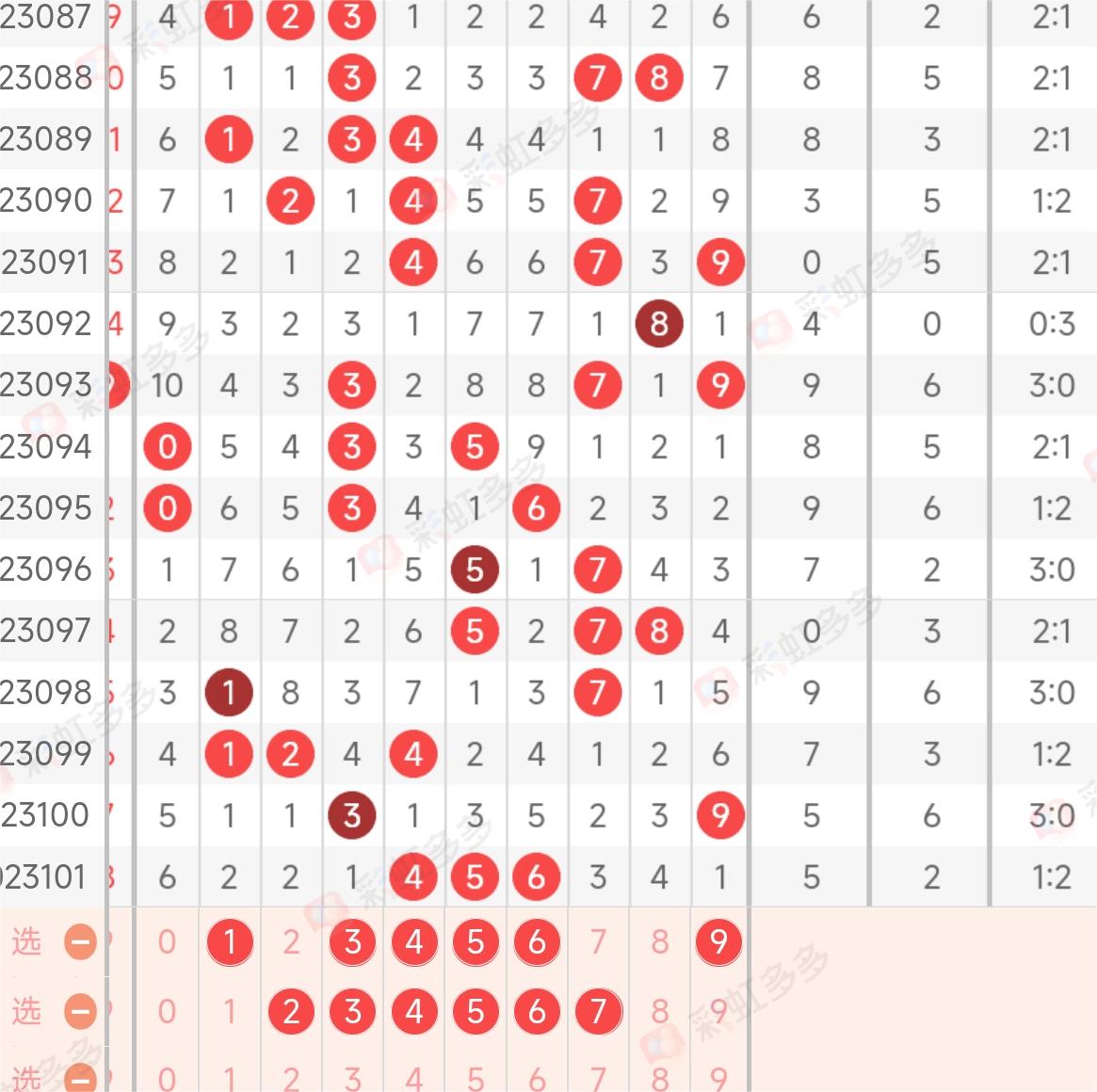The height and width of the screenshot is (1092, 1097).
Task: Remove the second 选 pick row
Action: 80,1012
